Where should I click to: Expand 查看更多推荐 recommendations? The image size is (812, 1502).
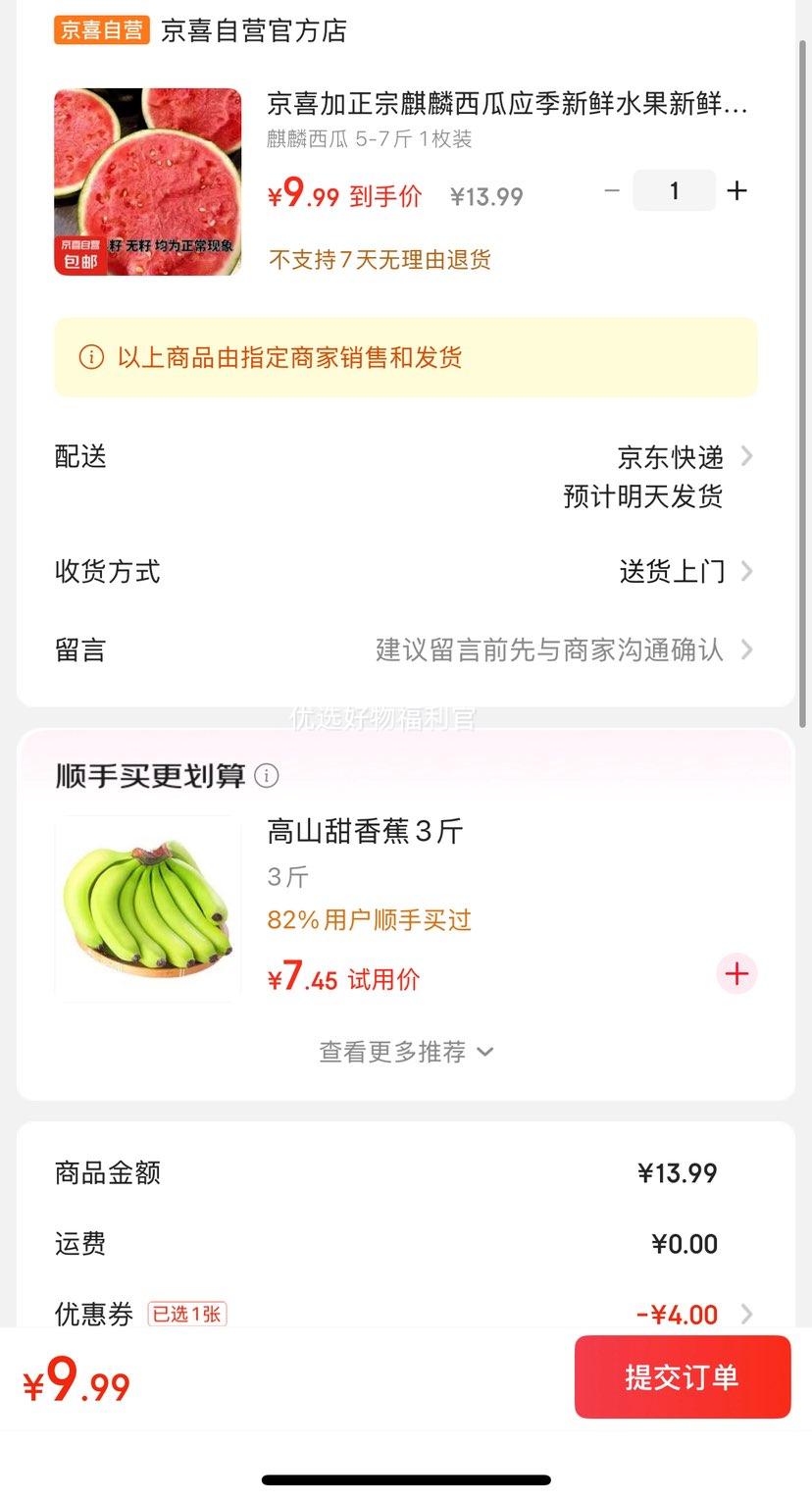406,1052
